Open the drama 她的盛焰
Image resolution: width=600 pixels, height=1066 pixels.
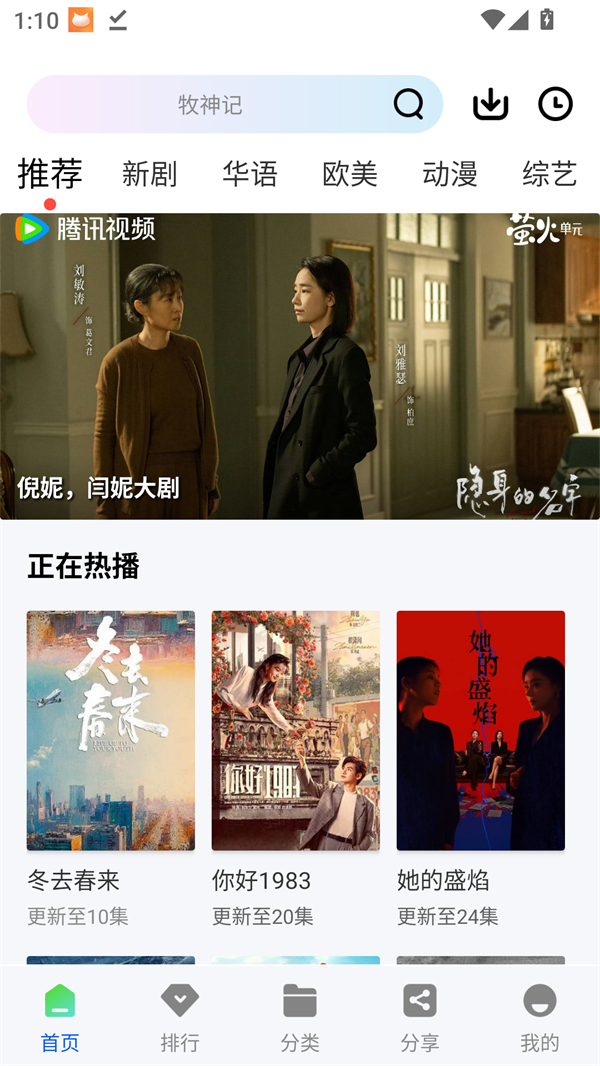pyautogui.click(x=481, y=731)
